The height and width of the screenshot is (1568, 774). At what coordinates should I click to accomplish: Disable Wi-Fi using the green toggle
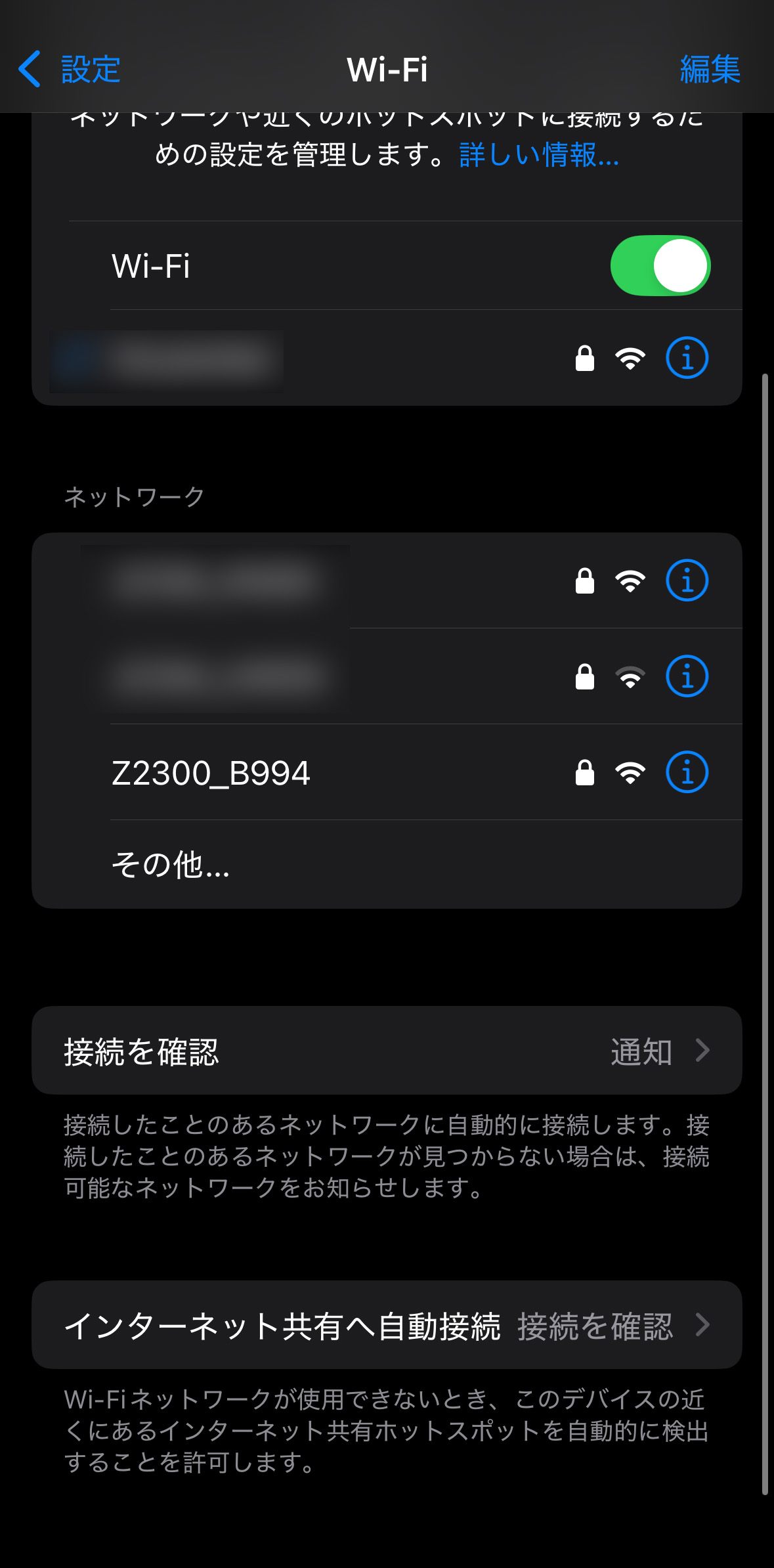(x=660, y=265)
